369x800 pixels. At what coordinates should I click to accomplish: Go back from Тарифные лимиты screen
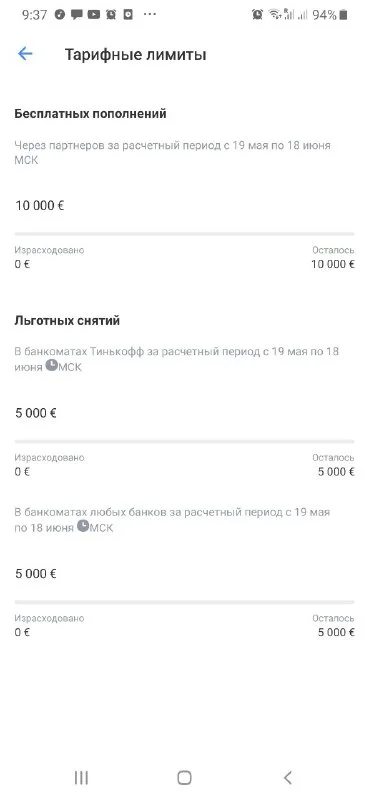click(24, 54)
